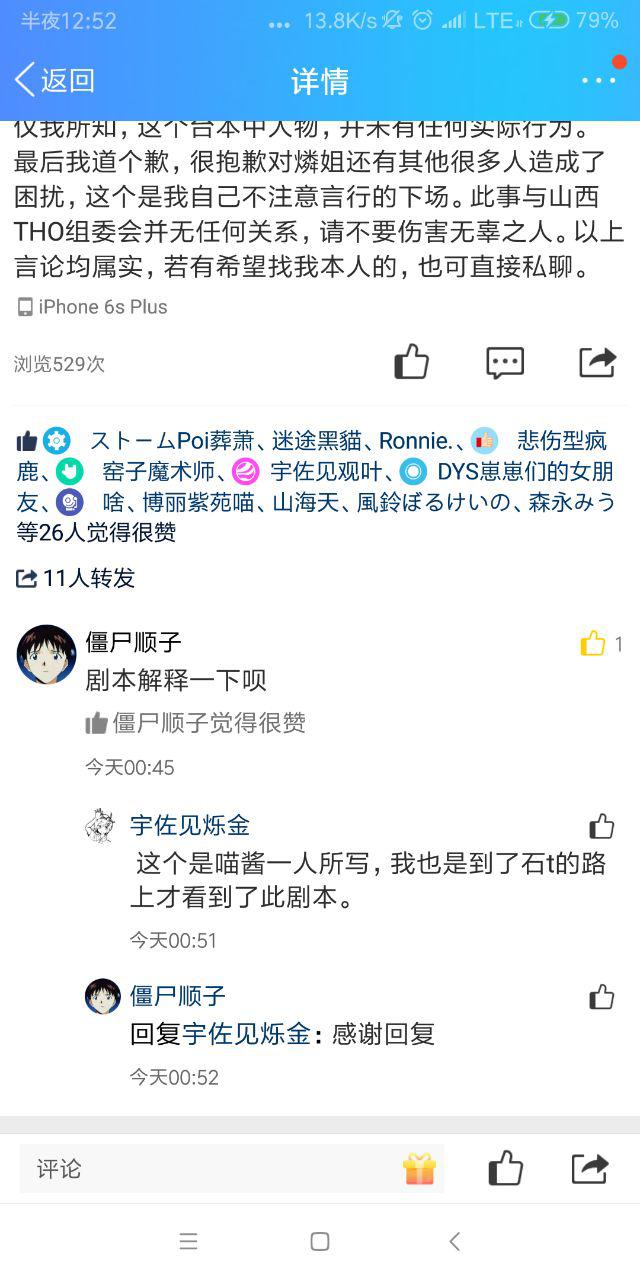This screenshot has height=1280, width=640.
Task: Like via the bottom bar thumbs-up
Action: (x=505, y=1168)
